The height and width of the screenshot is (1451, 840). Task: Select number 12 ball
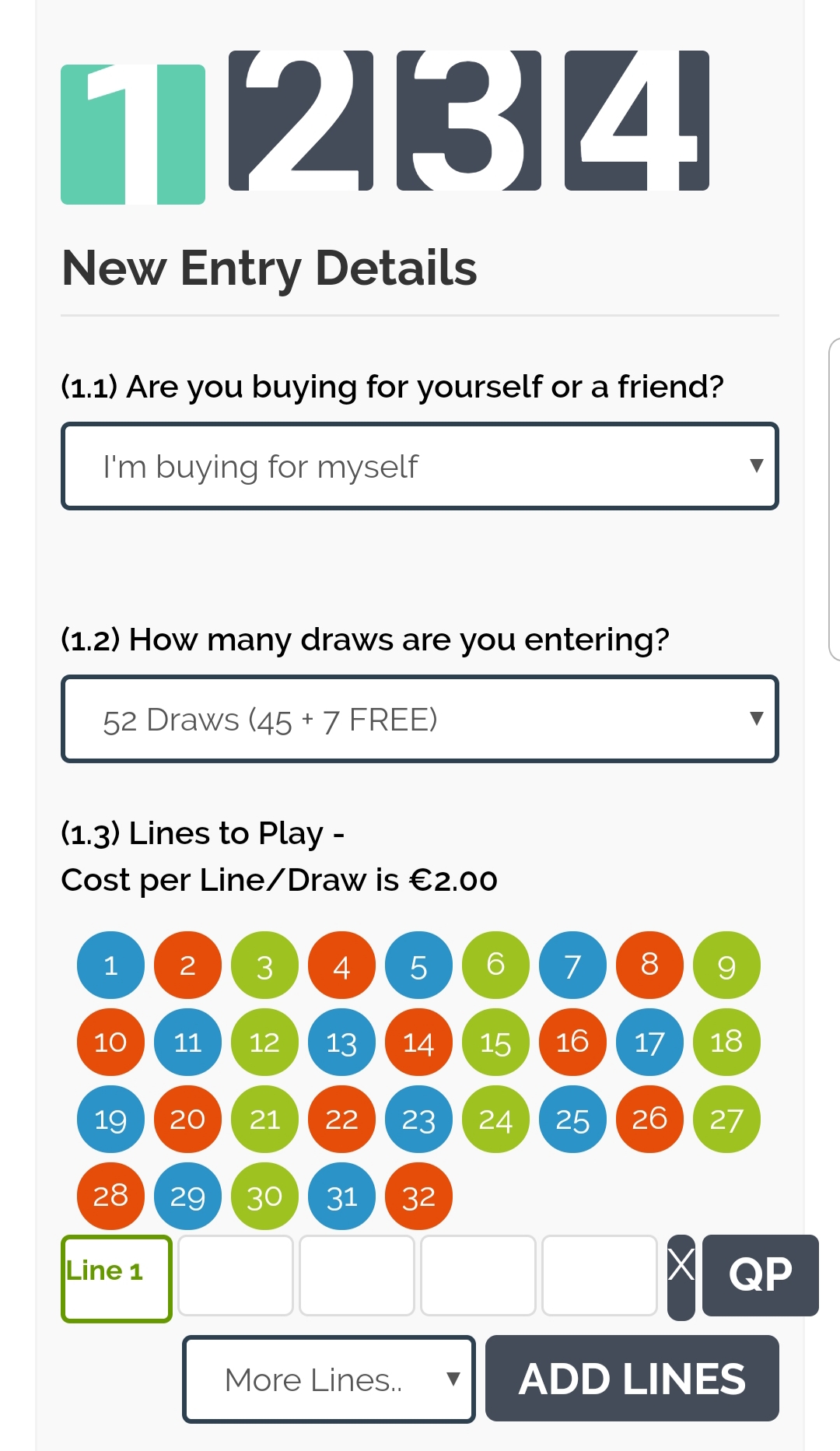click(264, 1043)
